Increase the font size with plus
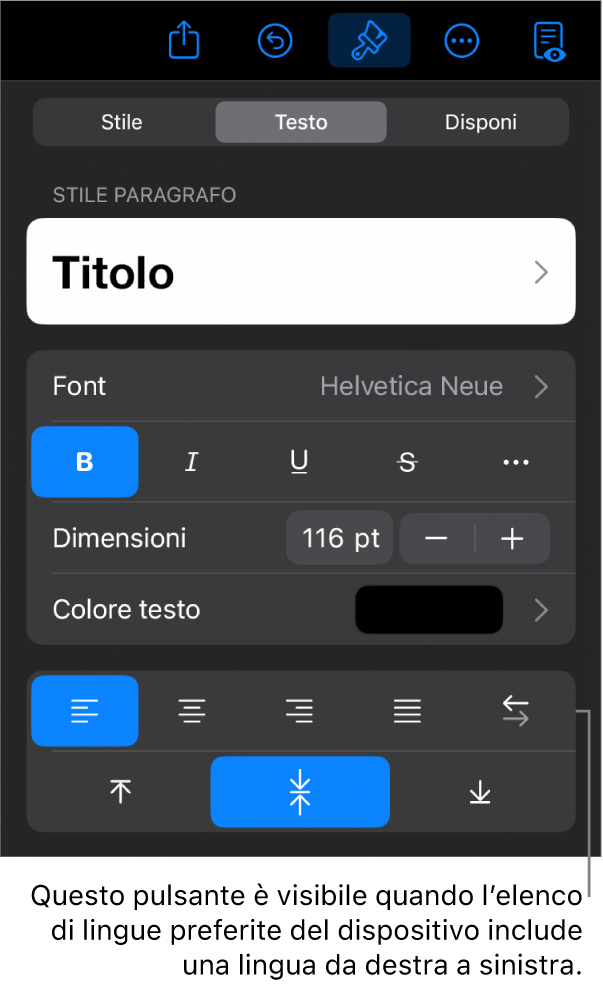 [x=512, y=539]
